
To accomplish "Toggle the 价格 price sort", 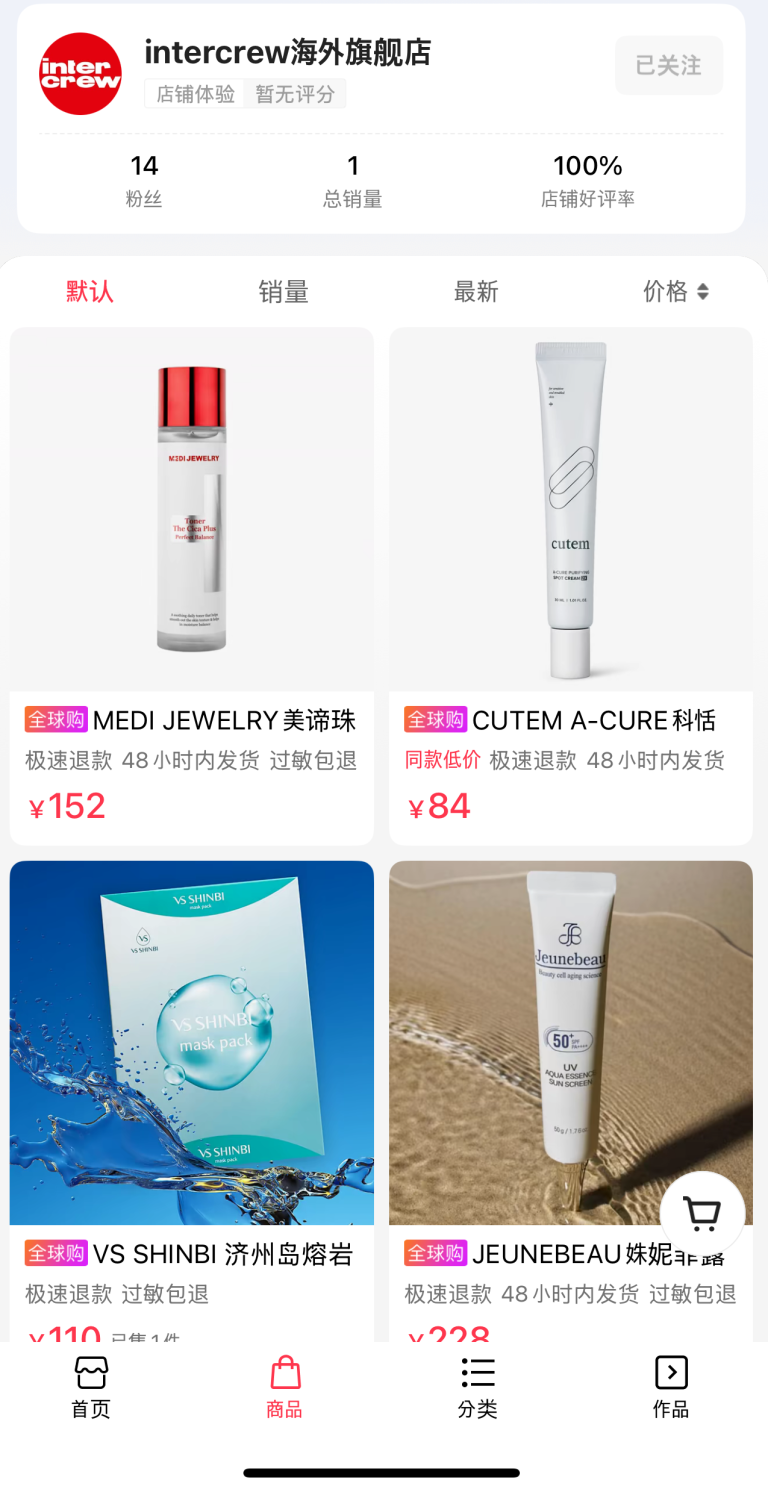I will click(x=675, y=291).
